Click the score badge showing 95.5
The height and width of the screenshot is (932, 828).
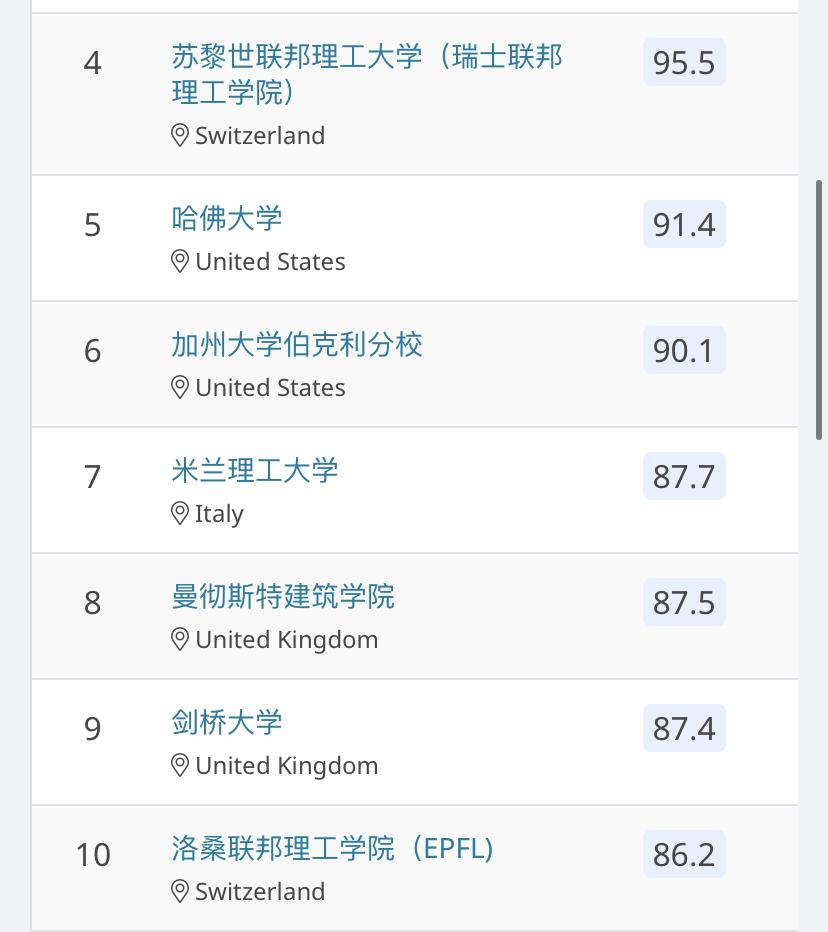coord(684,62)
